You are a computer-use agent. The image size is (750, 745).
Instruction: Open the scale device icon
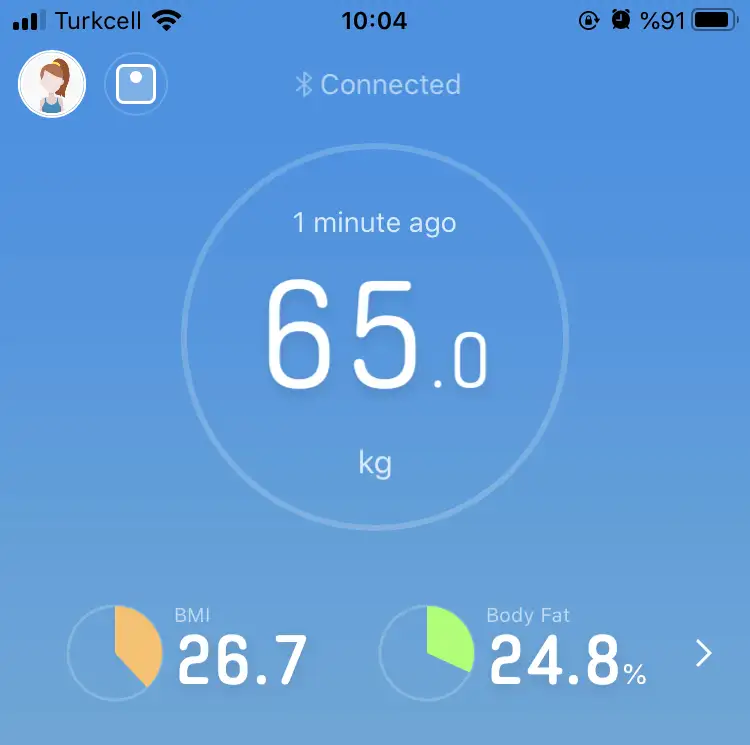(136, 85)
